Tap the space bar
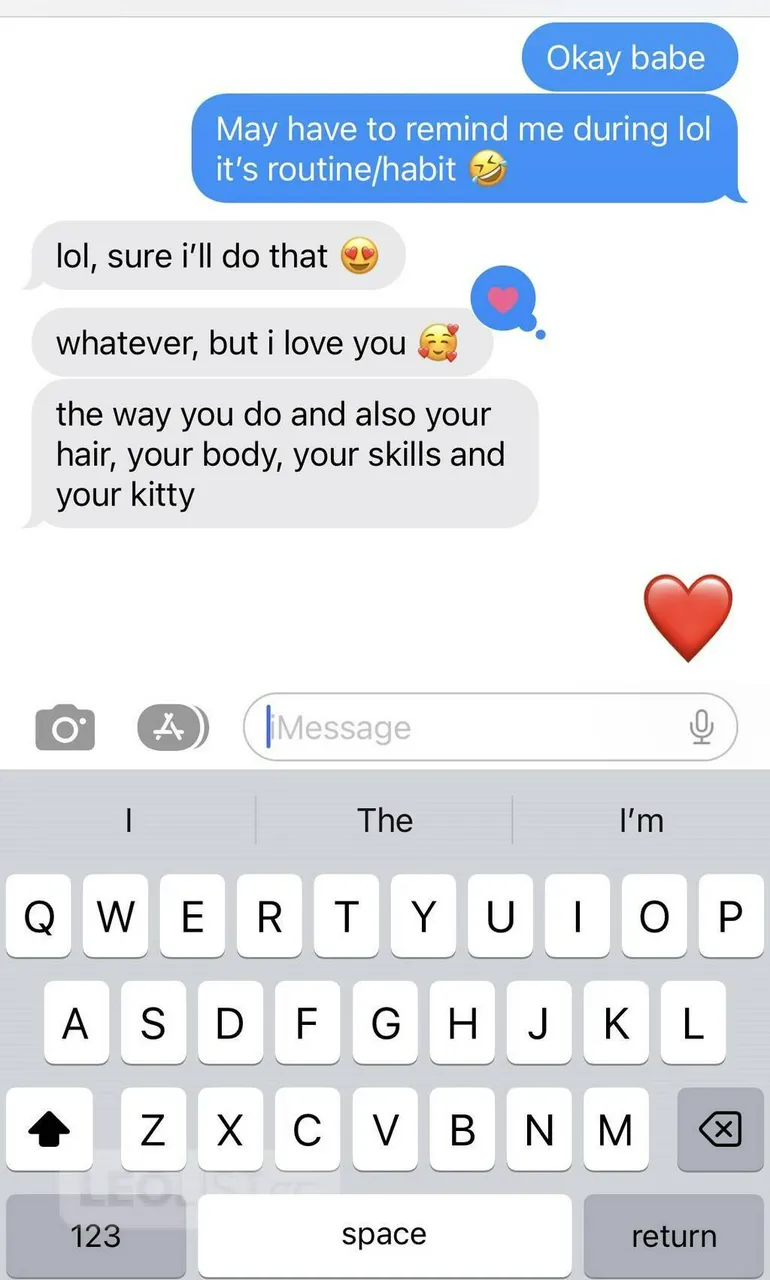The width and height of the screenshot is (770, 1280). (384, 1236)
